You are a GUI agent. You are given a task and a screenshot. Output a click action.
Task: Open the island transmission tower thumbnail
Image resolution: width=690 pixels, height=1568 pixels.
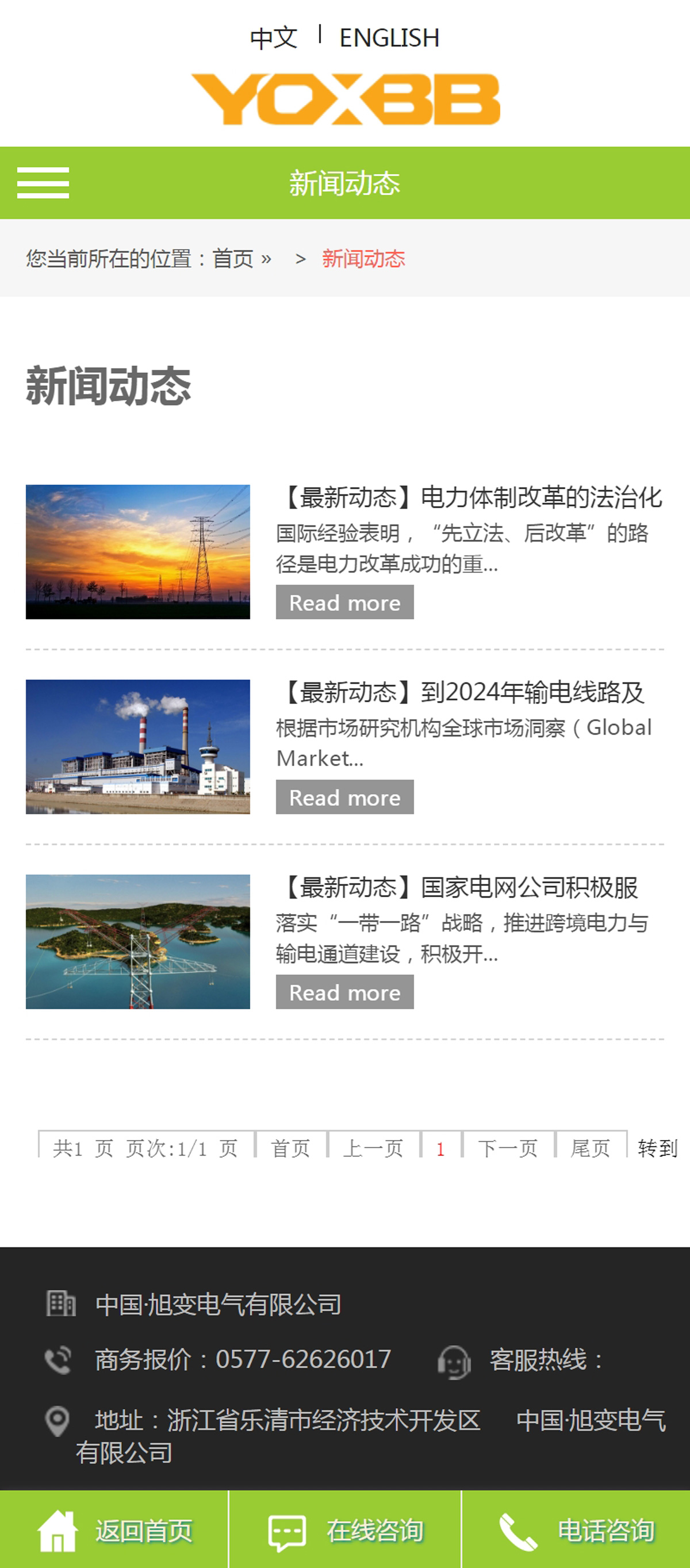click(137, 941)
